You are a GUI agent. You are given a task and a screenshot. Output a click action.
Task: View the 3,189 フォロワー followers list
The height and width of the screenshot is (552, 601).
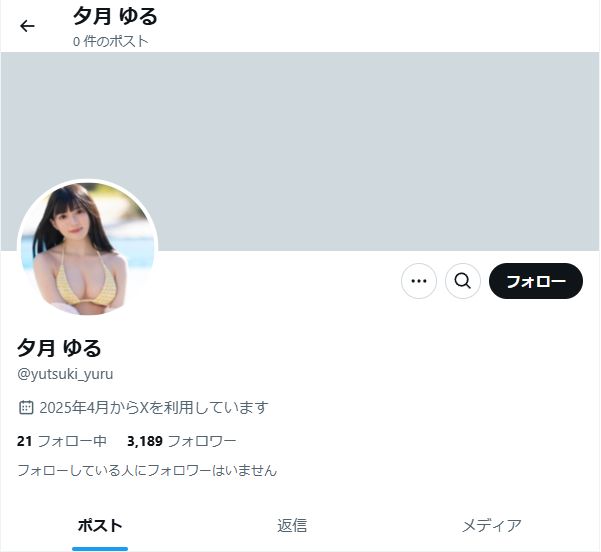click(181, 440)
